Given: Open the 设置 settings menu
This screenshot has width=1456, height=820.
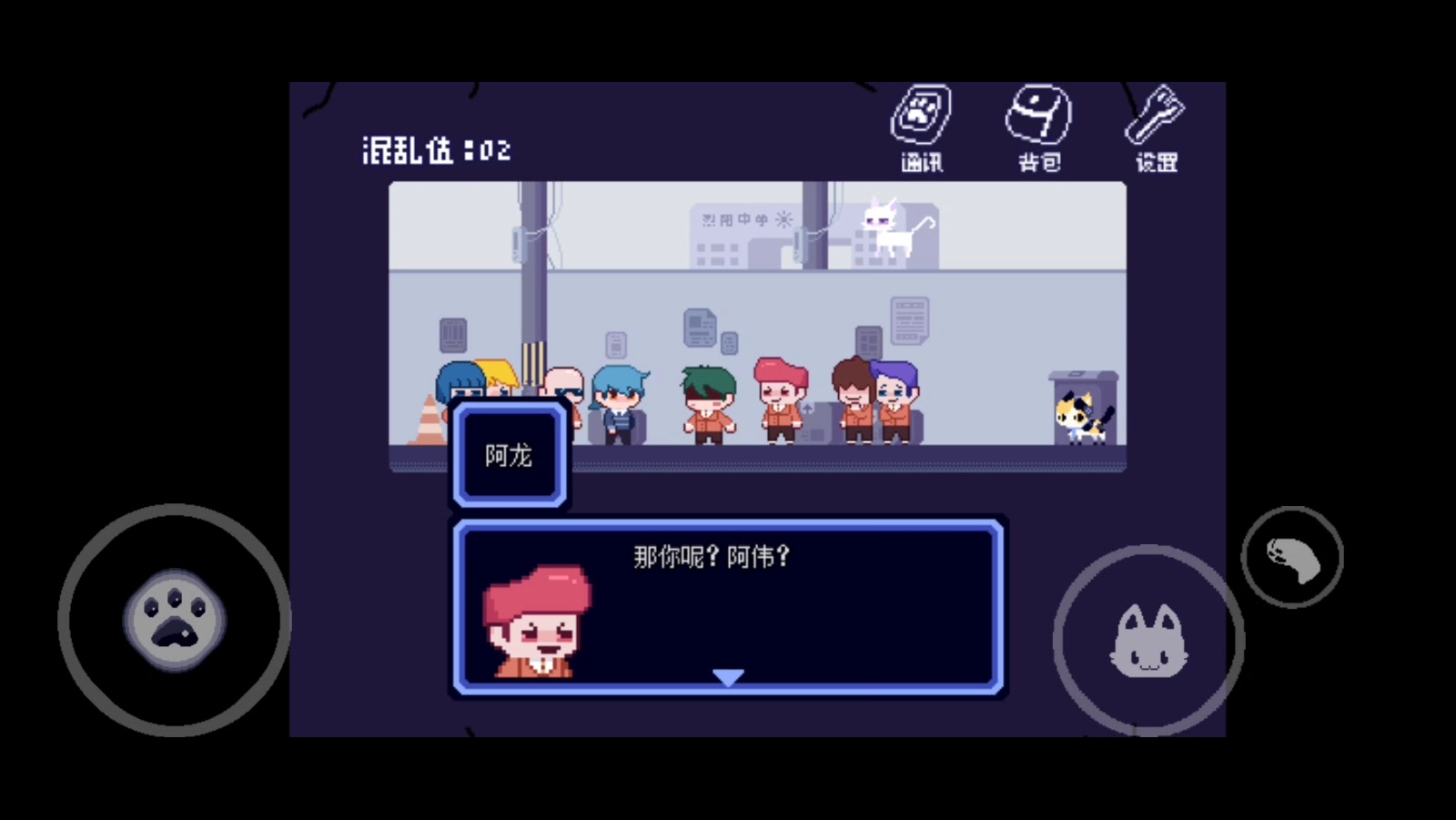Looking at the screenshot, I should 1156,127.
